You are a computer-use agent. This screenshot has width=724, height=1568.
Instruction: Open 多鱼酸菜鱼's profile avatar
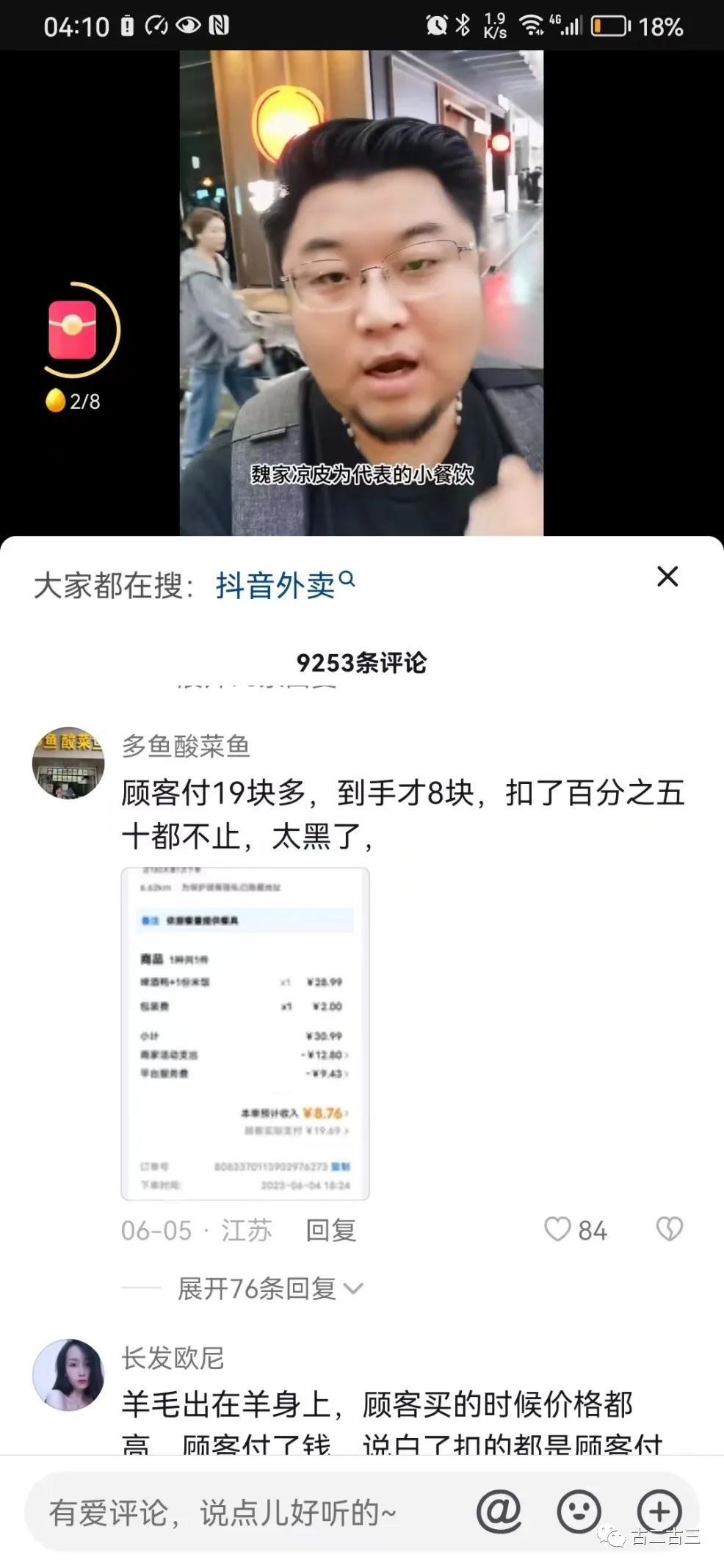68,763
